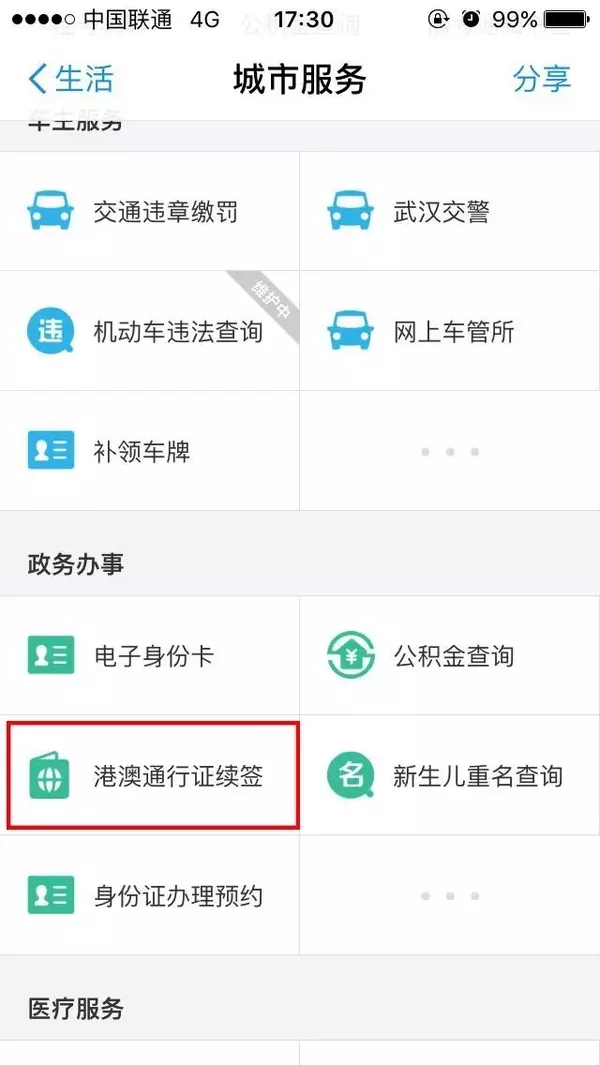Tap 分享 to share this page
Viewport: 600px width, 1065px height.
541,80
